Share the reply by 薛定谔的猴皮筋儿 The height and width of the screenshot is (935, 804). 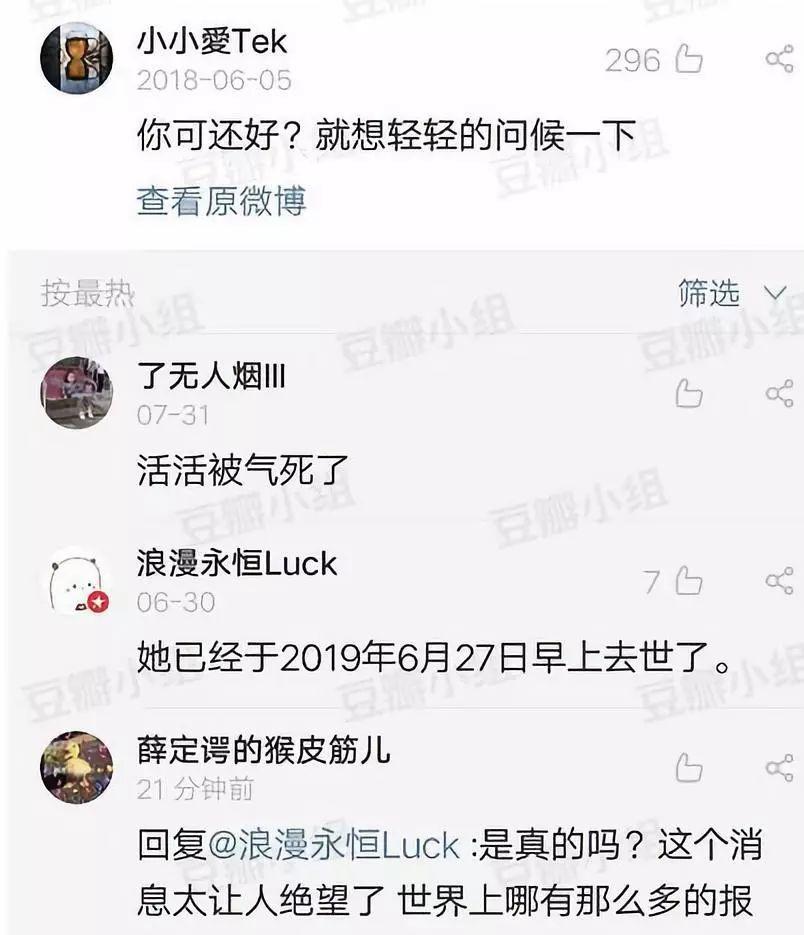(779, 768)
